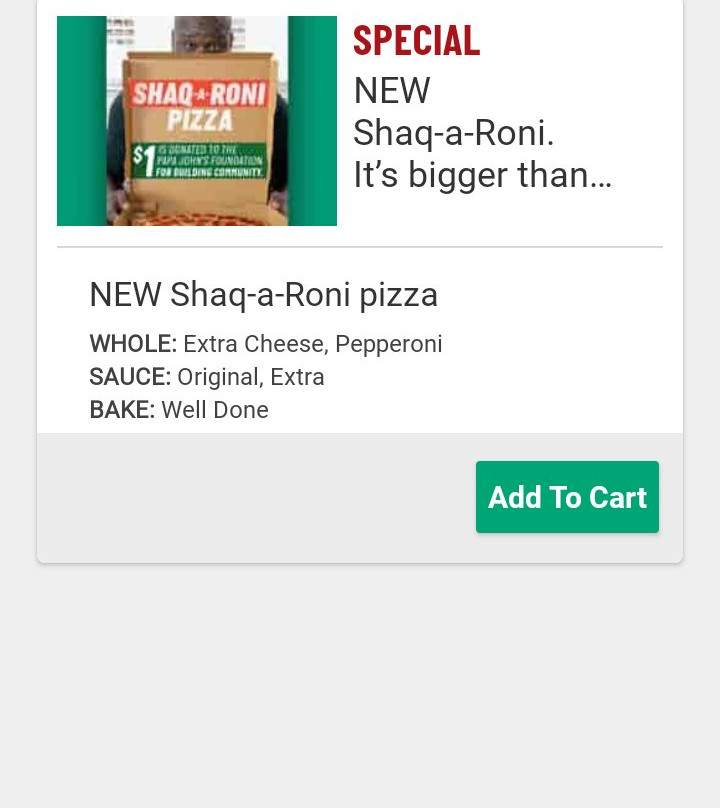Click the SAUCE options label

(129, 377)
